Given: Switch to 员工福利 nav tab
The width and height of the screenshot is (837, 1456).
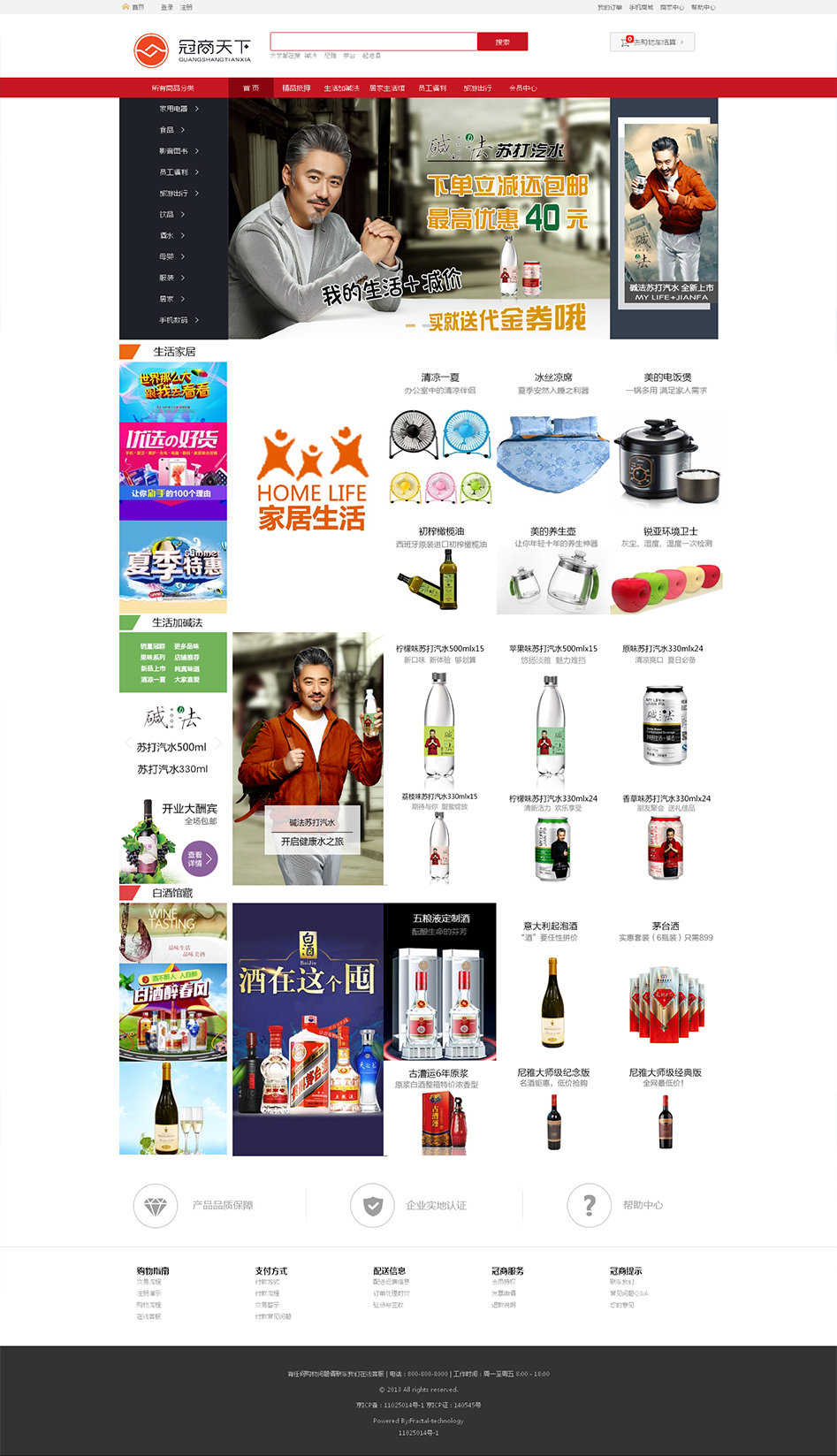Looking at the screenshot, I should pyautogui.click(x=432, y=88).
